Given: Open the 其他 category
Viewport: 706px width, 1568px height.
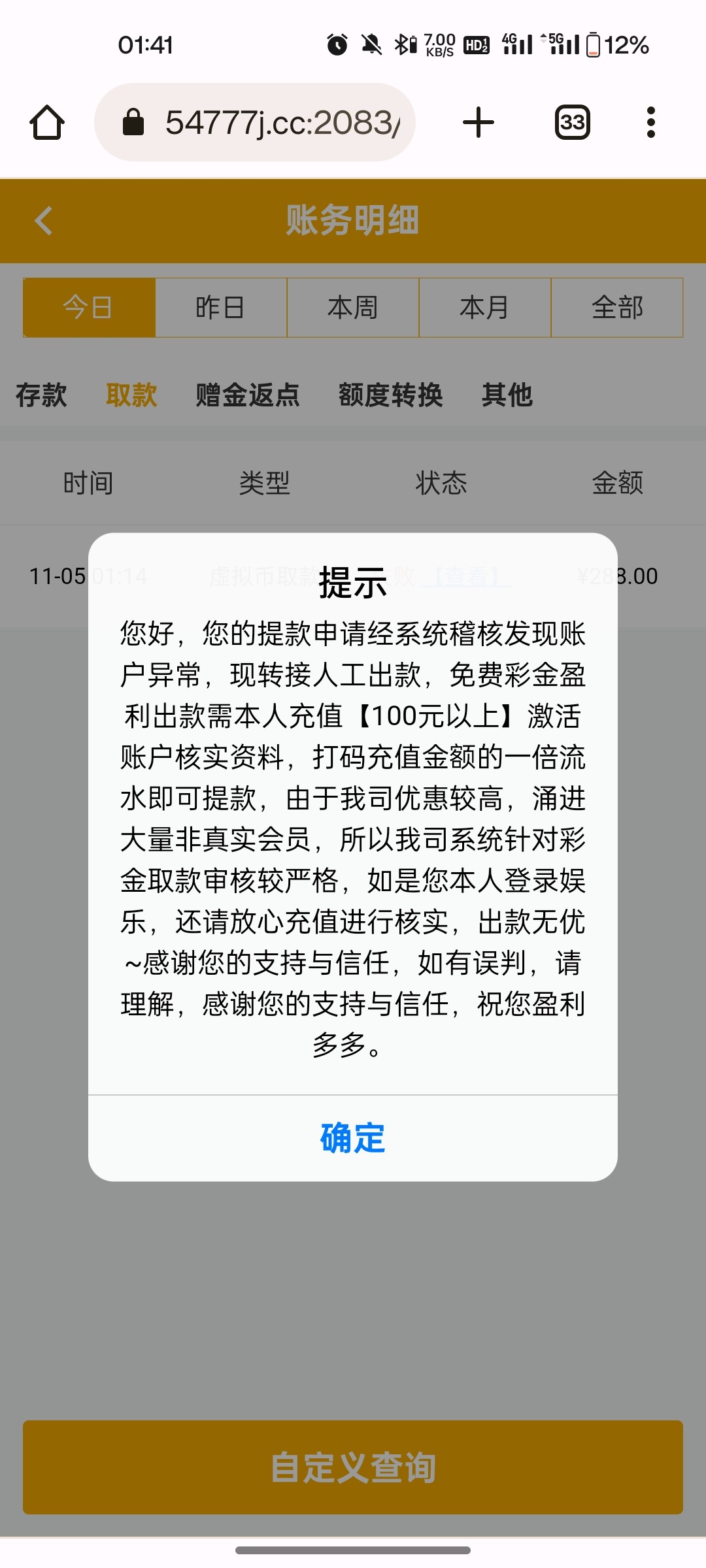Looking at the screenshot, I should click(x=507, y=395).
